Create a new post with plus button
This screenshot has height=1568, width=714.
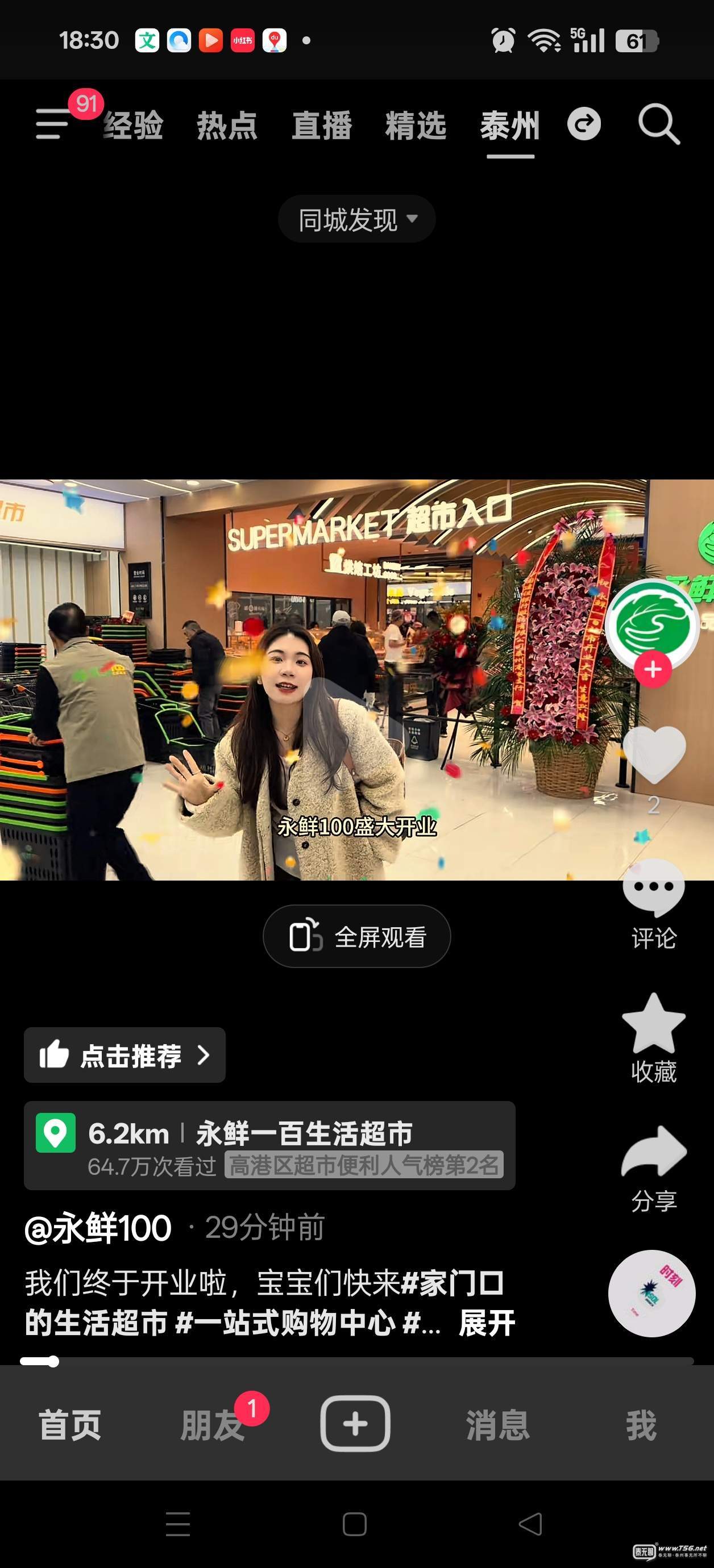coord(355,1424)
